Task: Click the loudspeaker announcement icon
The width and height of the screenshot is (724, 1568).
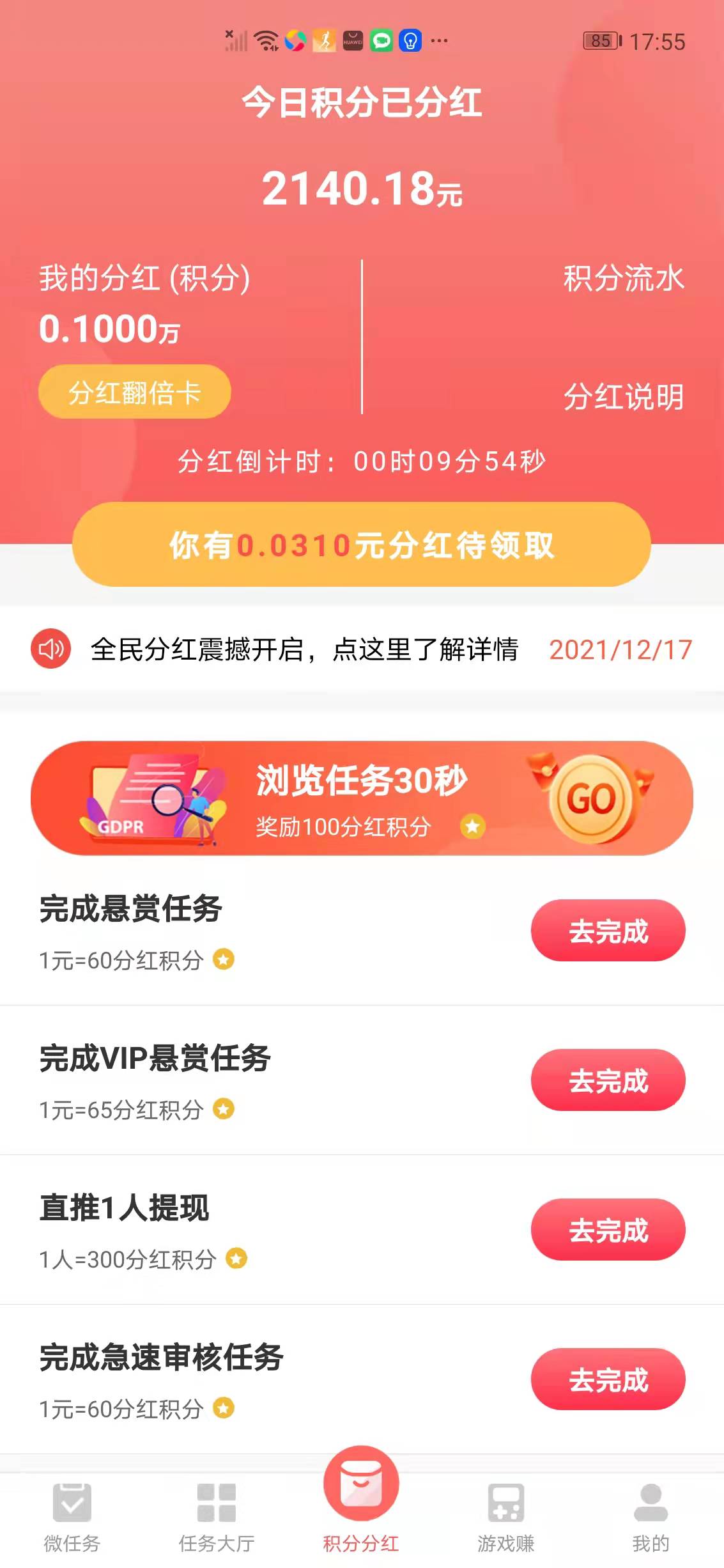Action: click(x=49, y=649)
